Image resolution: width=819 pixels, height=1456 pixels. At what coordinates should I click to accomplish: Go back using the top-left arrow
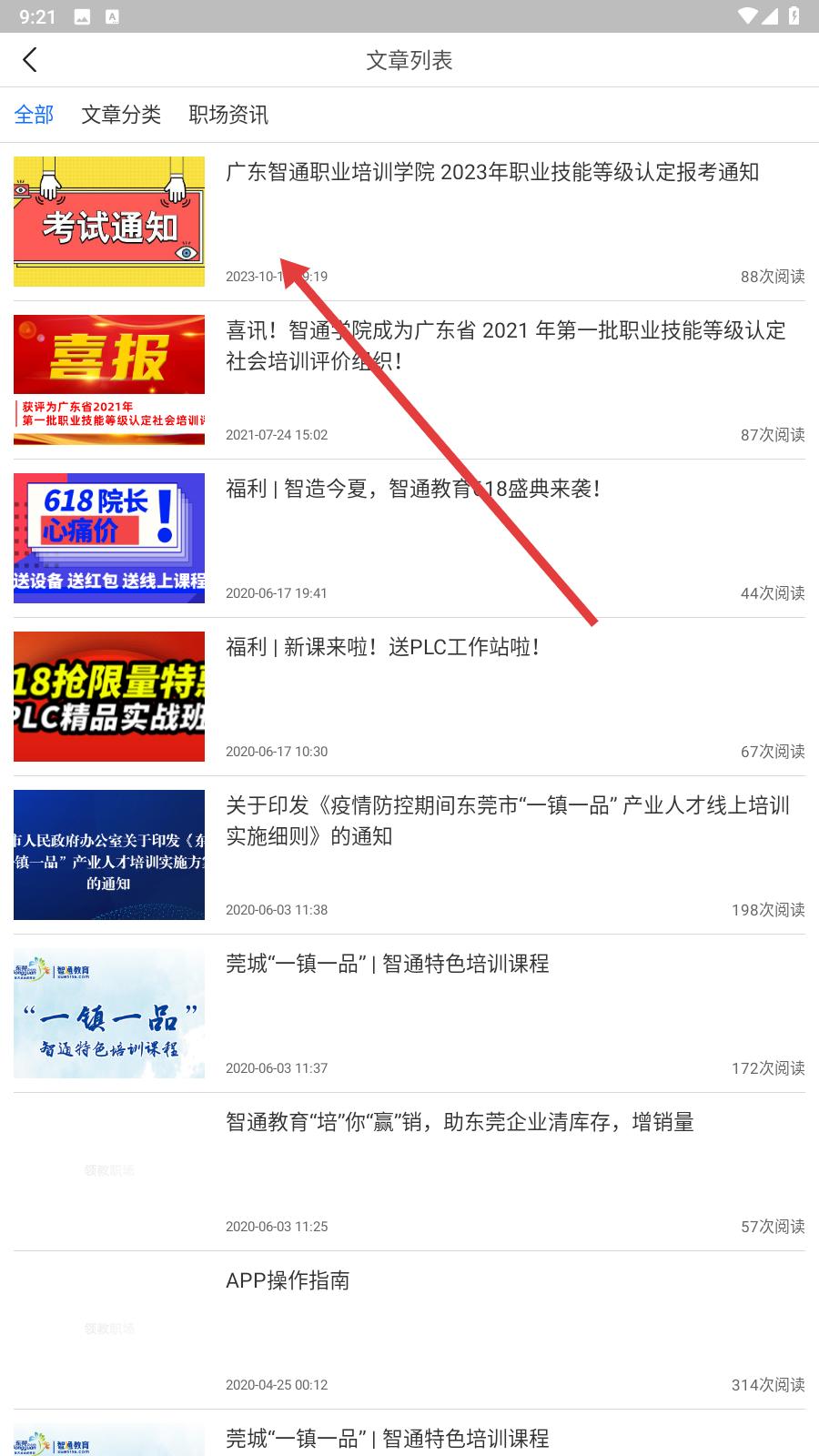click(x=30, y=60)
